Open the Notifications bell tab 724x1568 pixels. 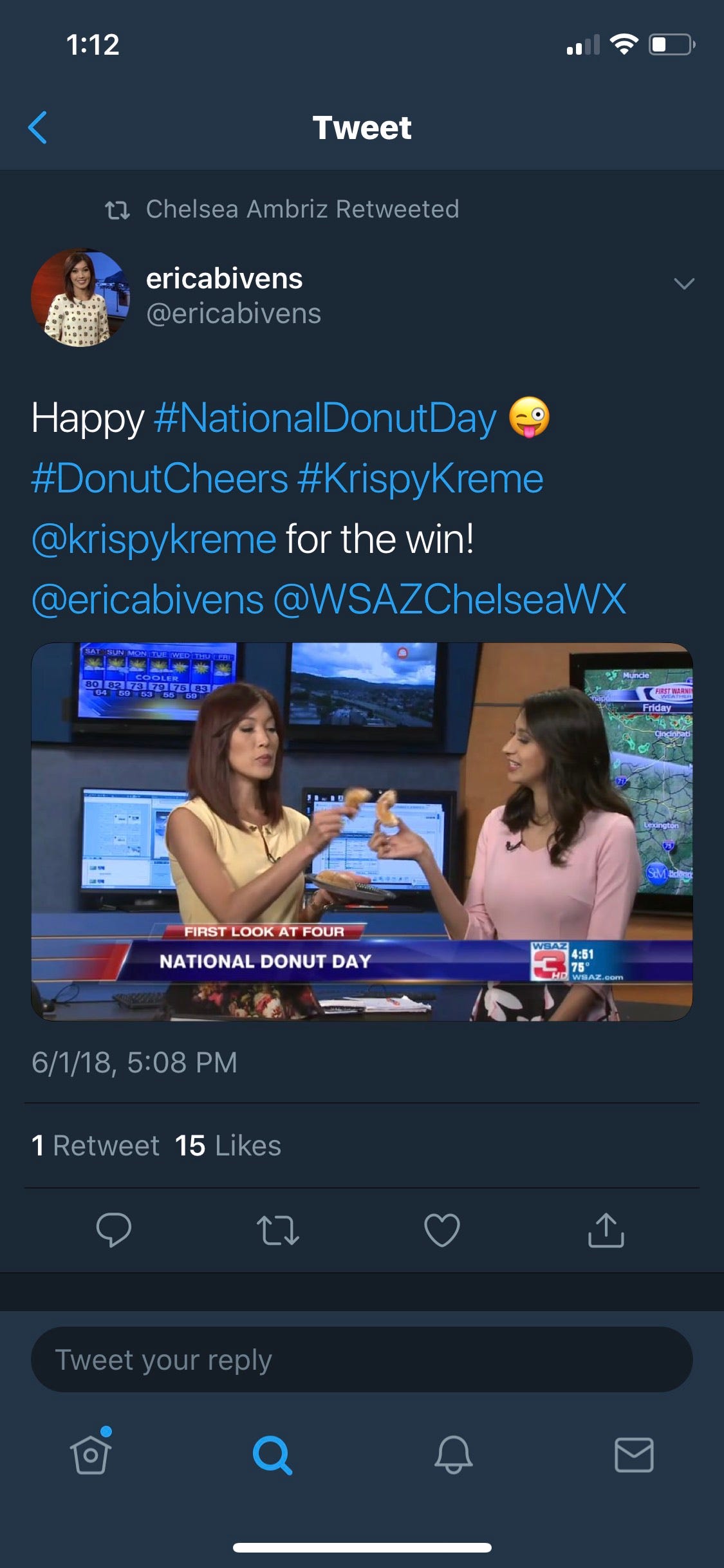[x=453, y=1455]
